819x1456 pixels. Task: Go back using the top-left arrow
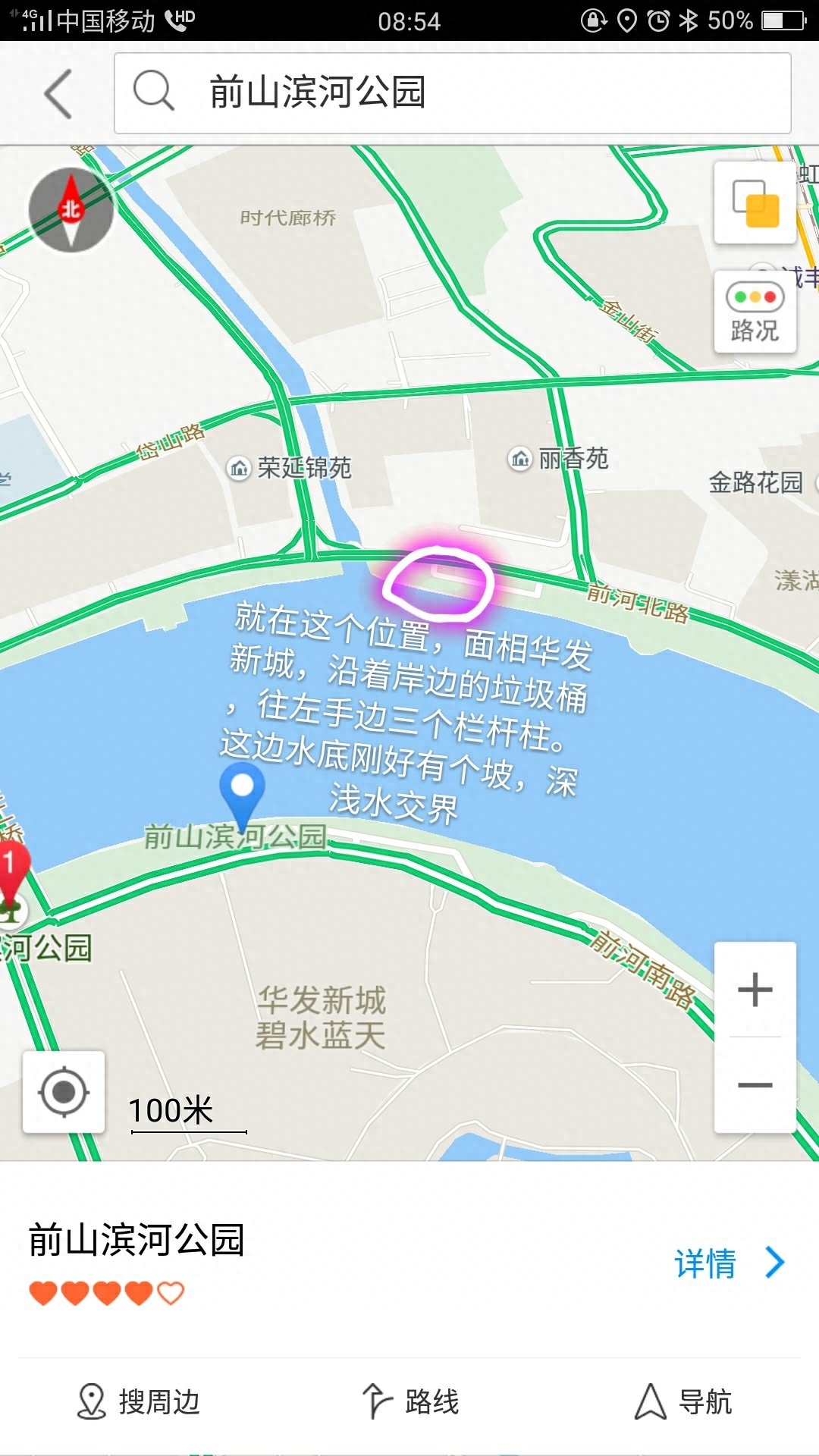point(58,93)
